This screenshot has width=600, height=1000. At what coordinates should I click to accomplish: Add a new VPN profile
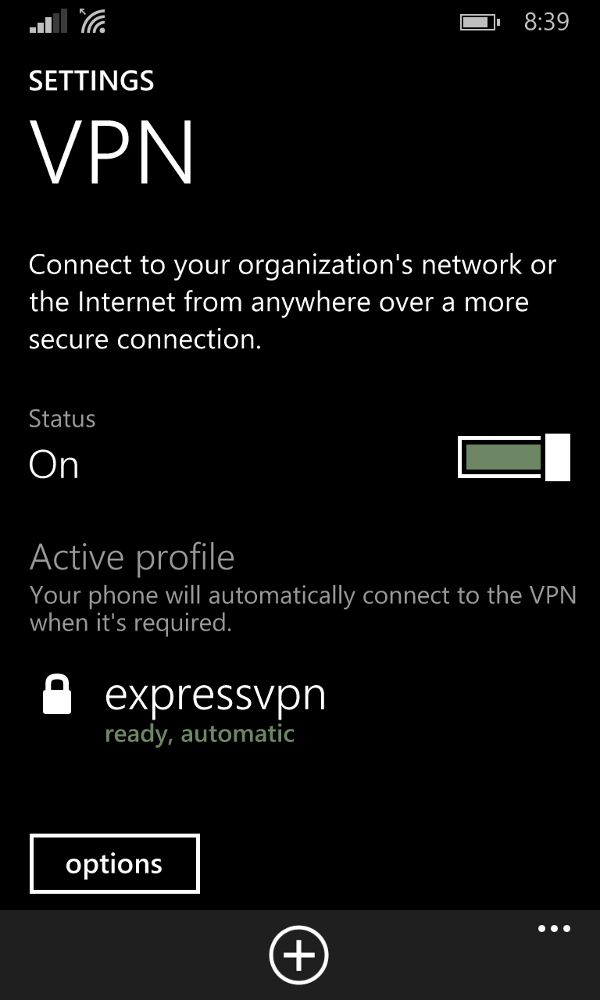[x=299, y=955]
